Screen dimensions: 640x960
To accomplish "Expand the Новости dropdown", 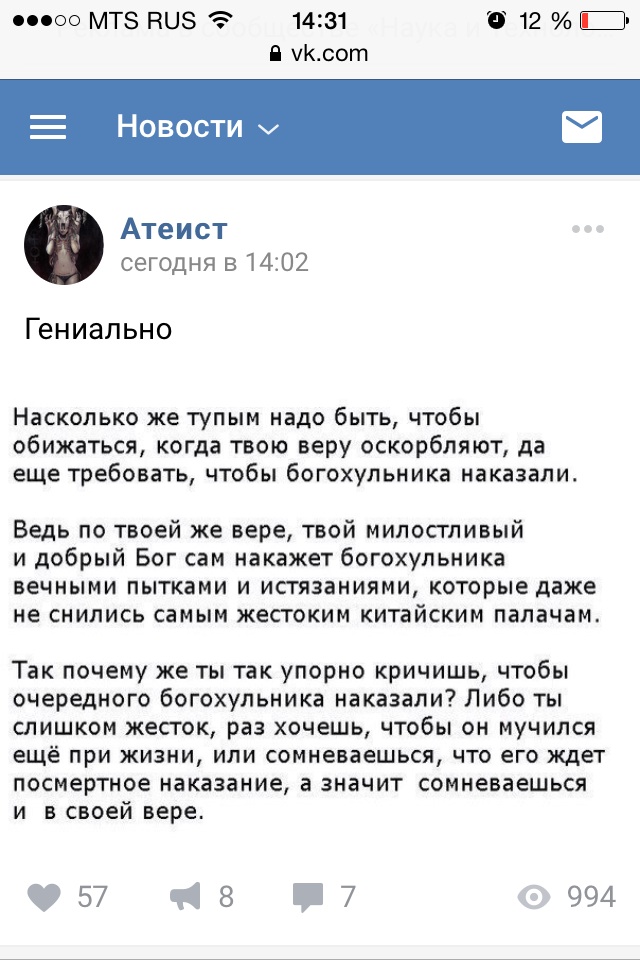I will (197, 127).
